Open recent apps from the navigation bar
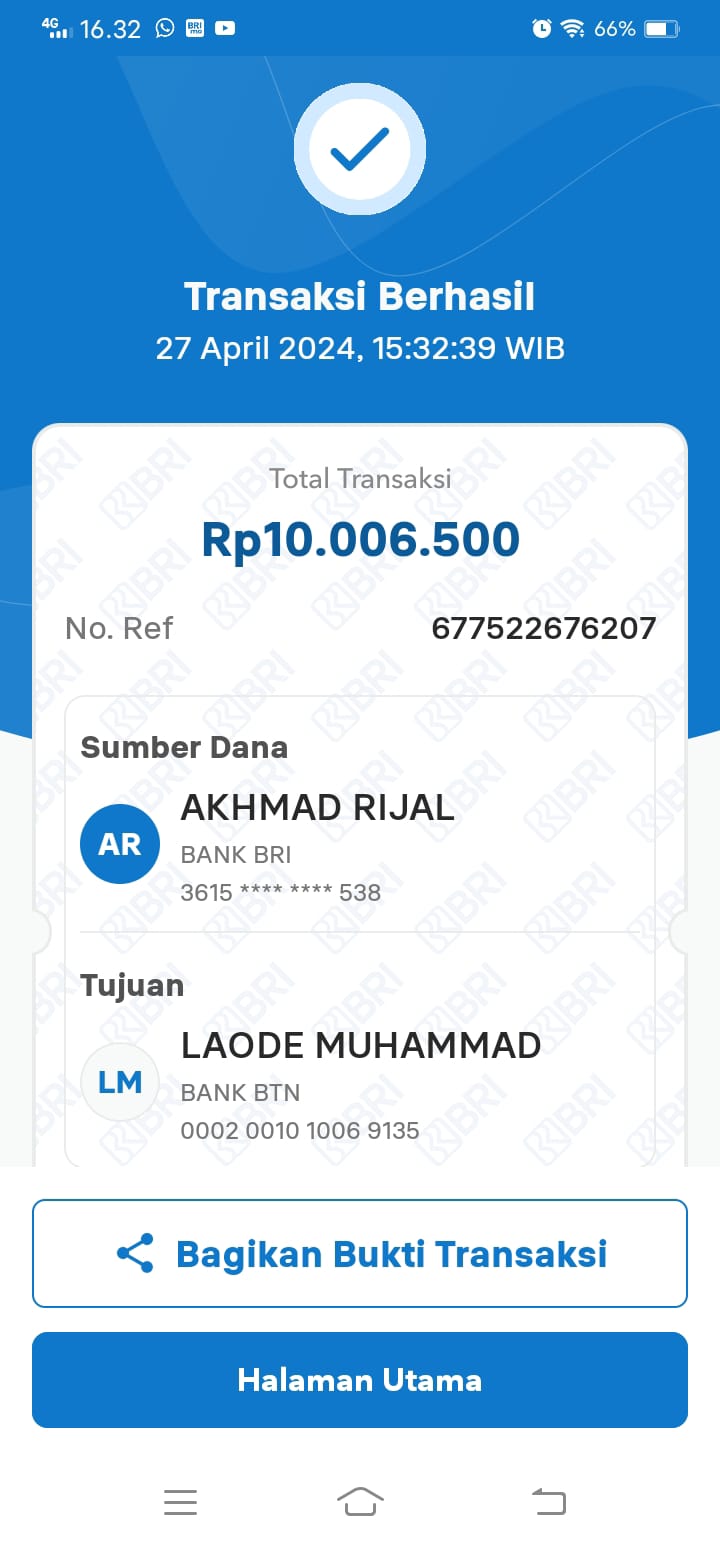 [x=180, y=1501]
